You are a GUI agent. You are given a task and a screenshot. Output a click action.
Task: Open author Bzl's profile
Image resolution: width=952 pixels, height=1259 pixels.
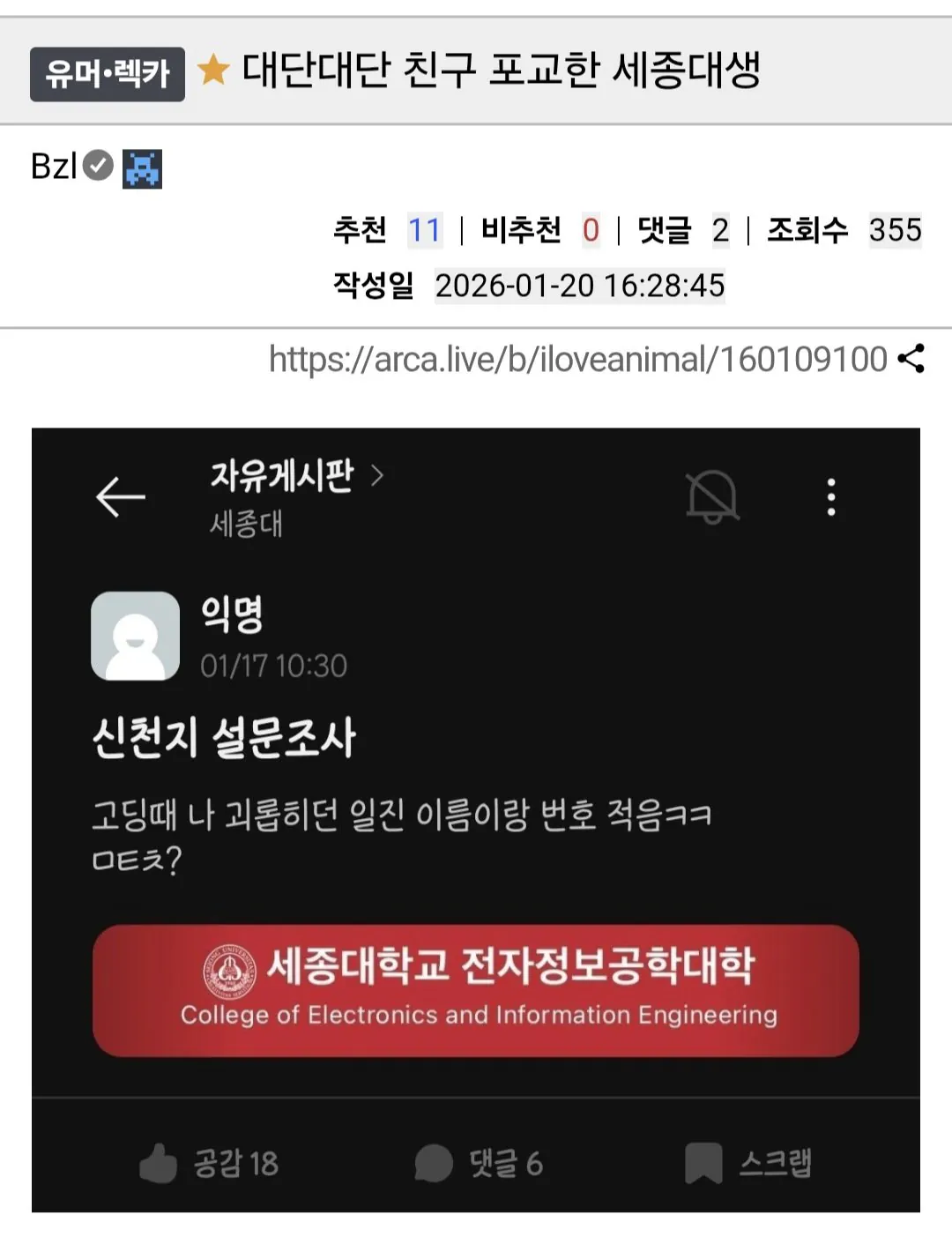click(54, 166)
